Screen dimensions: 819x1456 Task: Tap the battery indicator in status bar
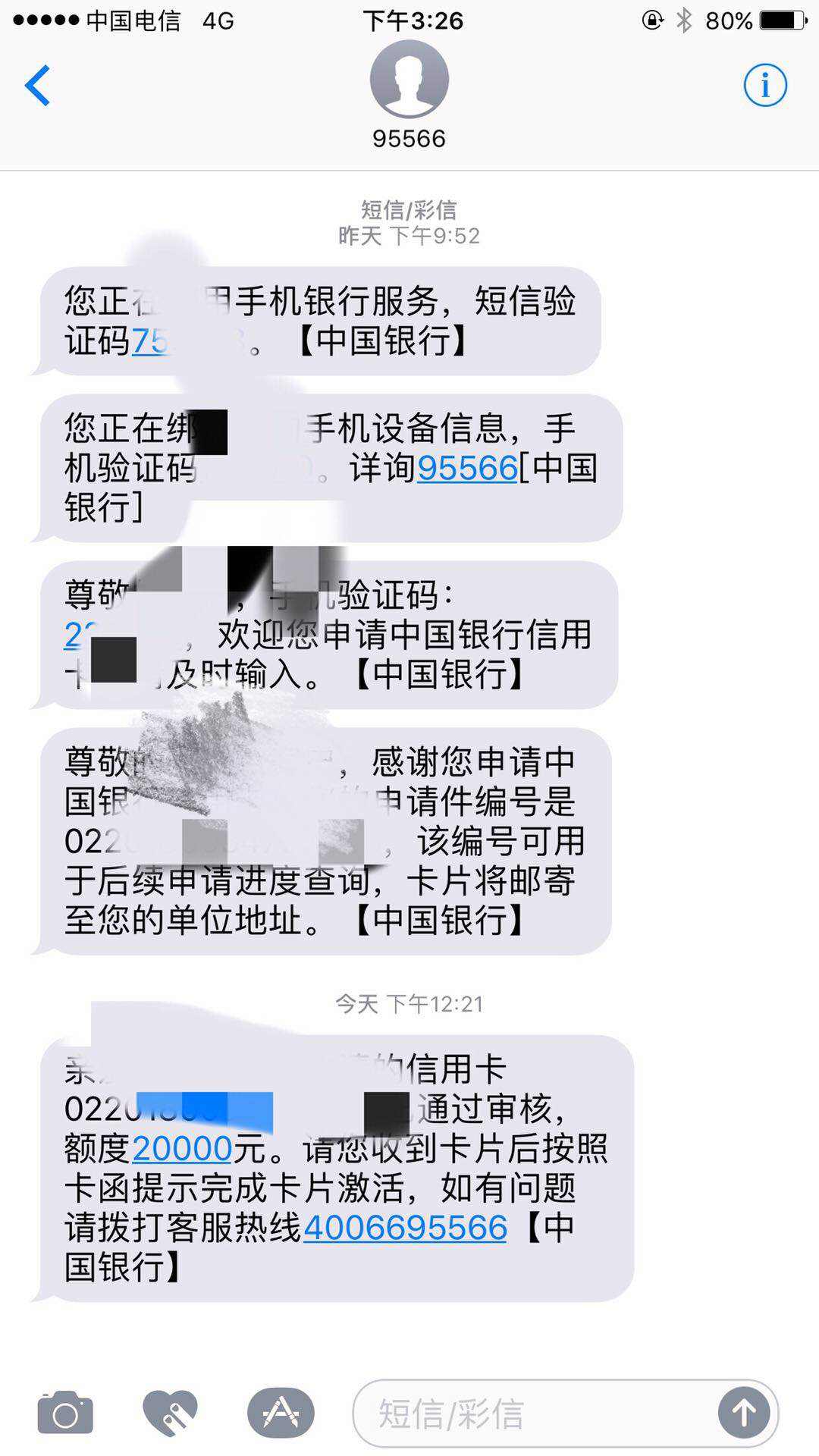pos(774,20)
